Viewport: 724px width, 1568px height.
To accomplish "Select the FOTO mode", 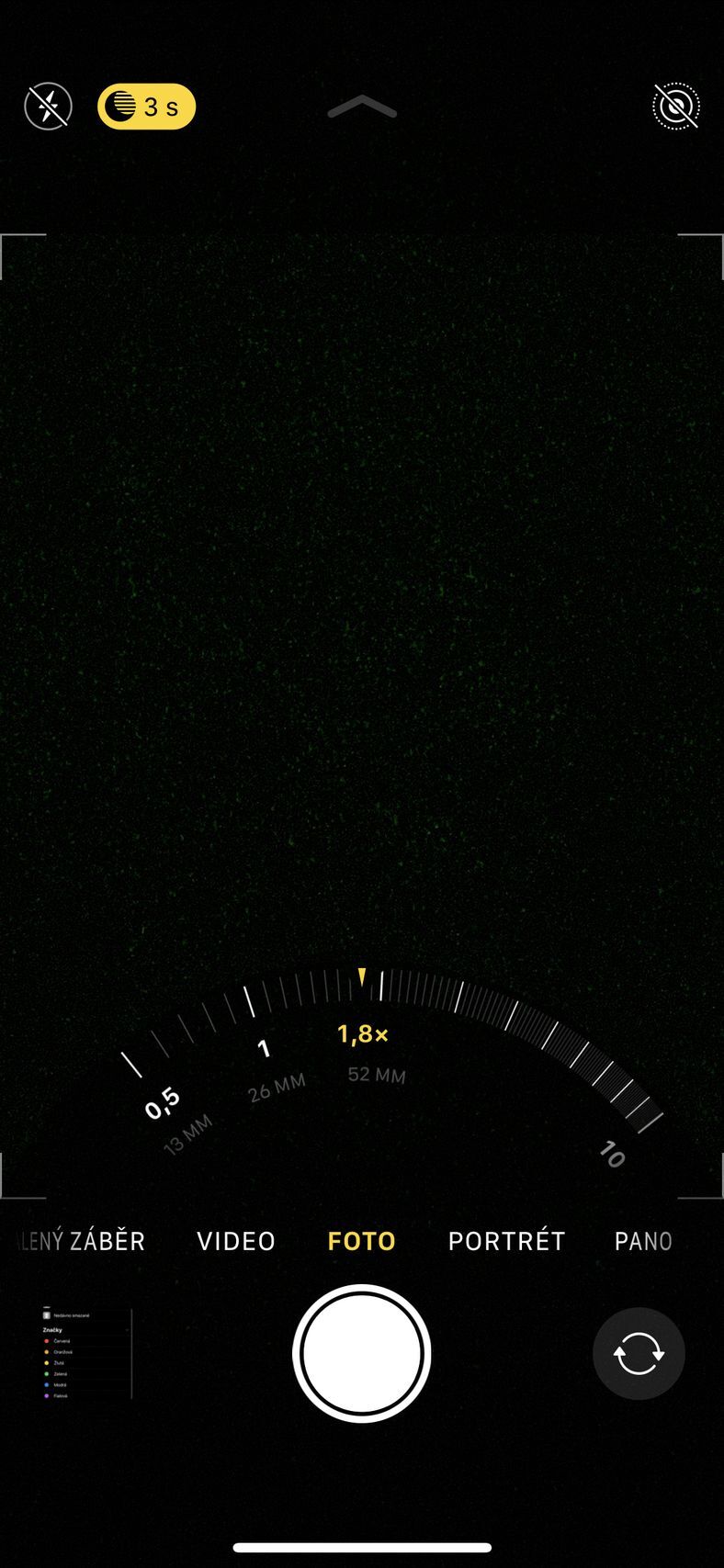I will pyautogui.click(x=362, y=1241).
